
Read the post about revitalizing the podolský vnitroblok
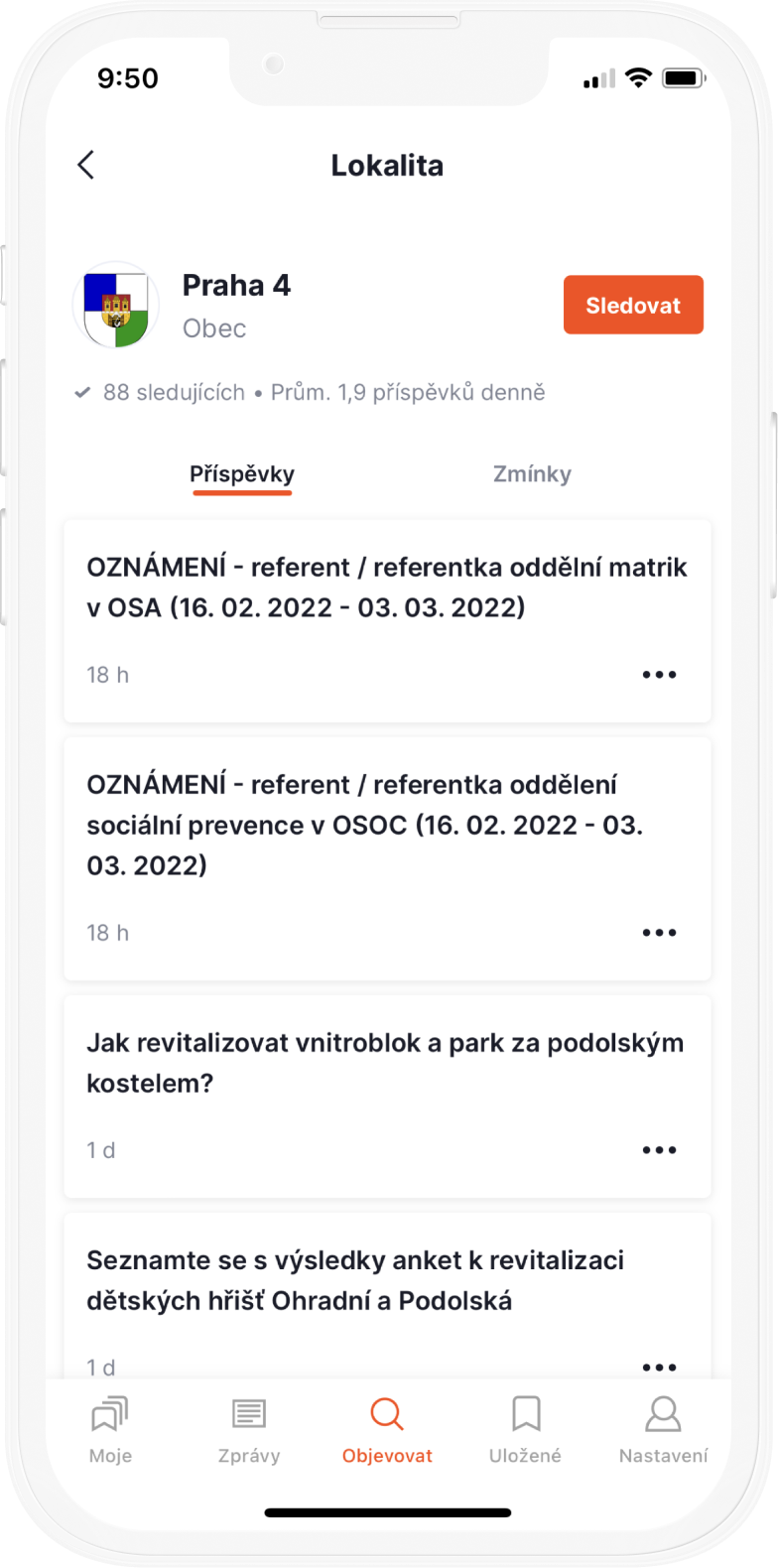pyautogui.click(x=384, y=1063)
